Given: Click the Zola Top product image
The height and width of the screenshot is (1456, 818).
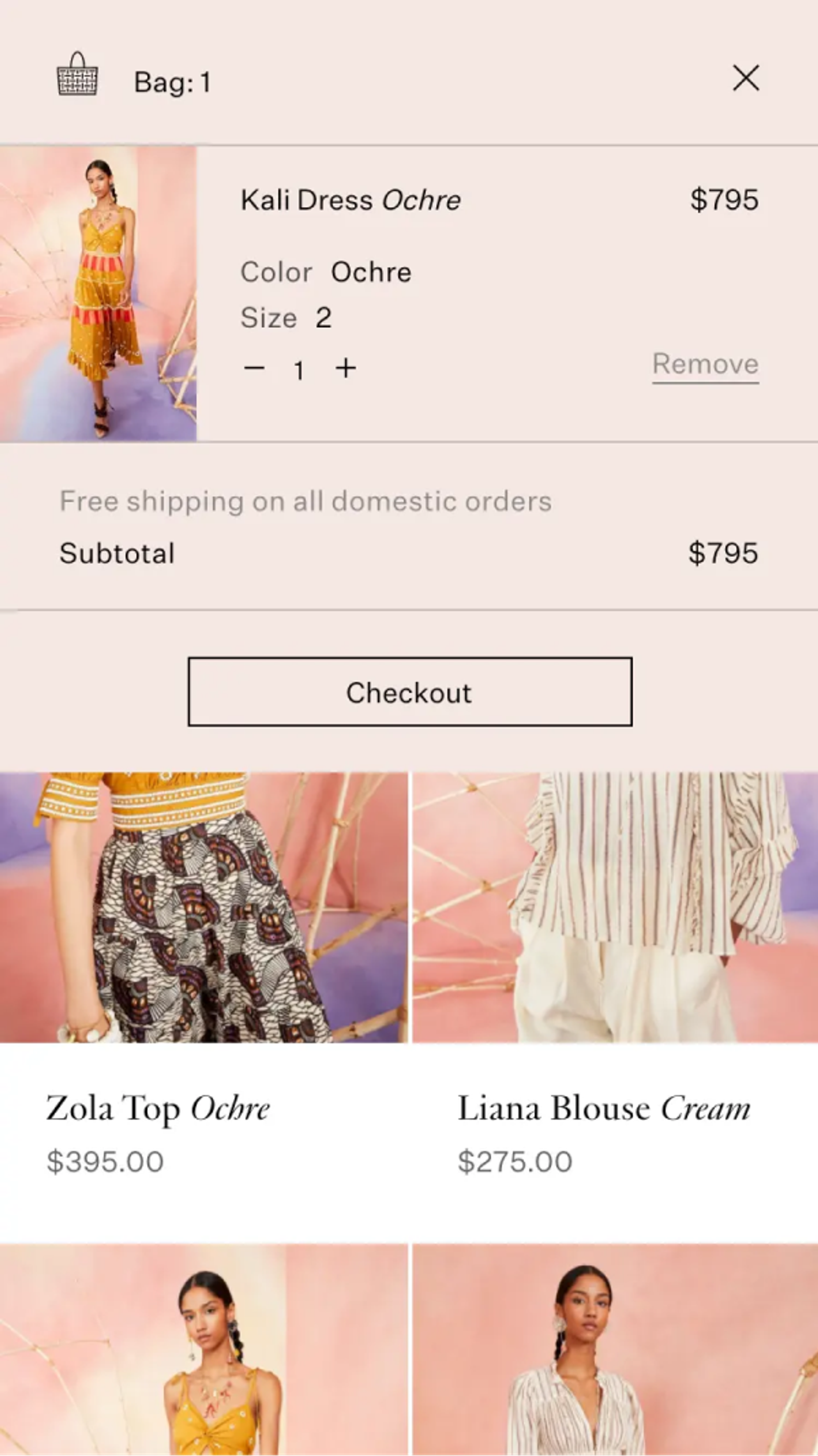Looking at the screenshot, I should tap(204, 904).
